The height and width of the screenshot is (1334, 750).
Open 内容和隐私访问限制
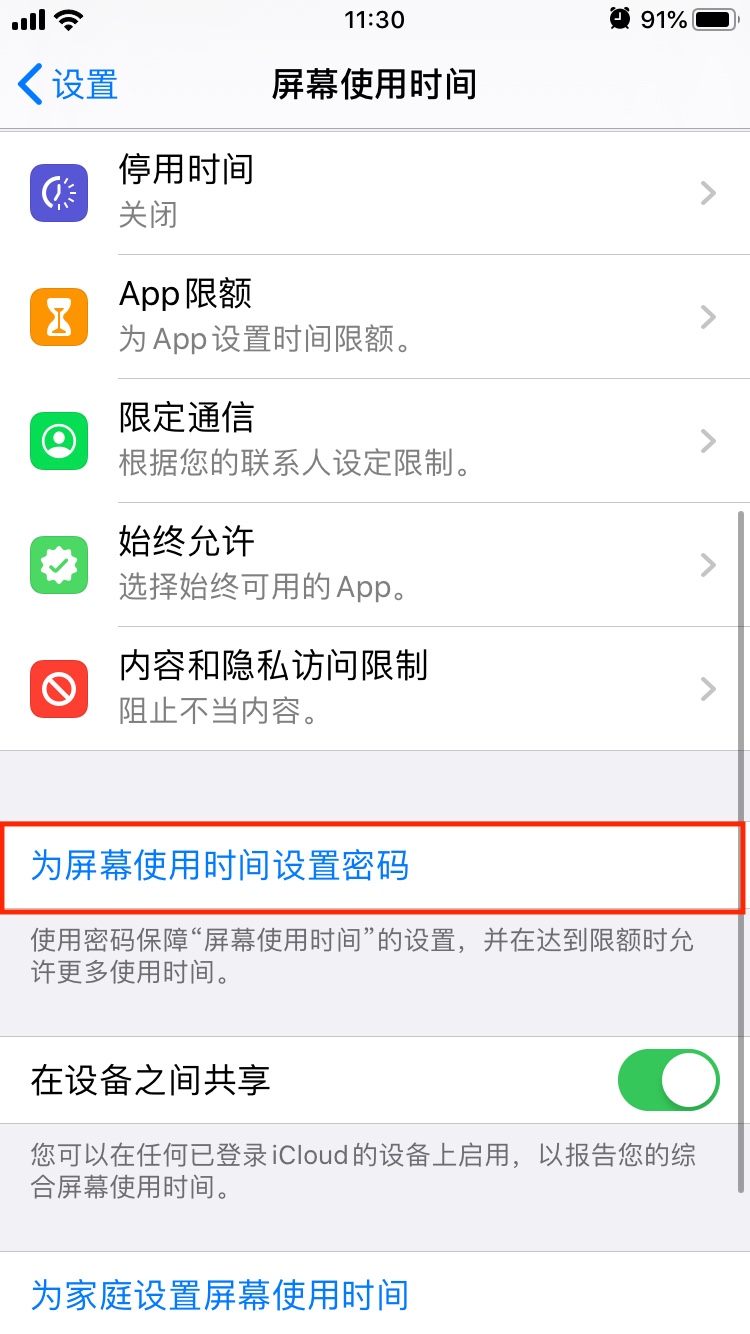pos(375,688)
